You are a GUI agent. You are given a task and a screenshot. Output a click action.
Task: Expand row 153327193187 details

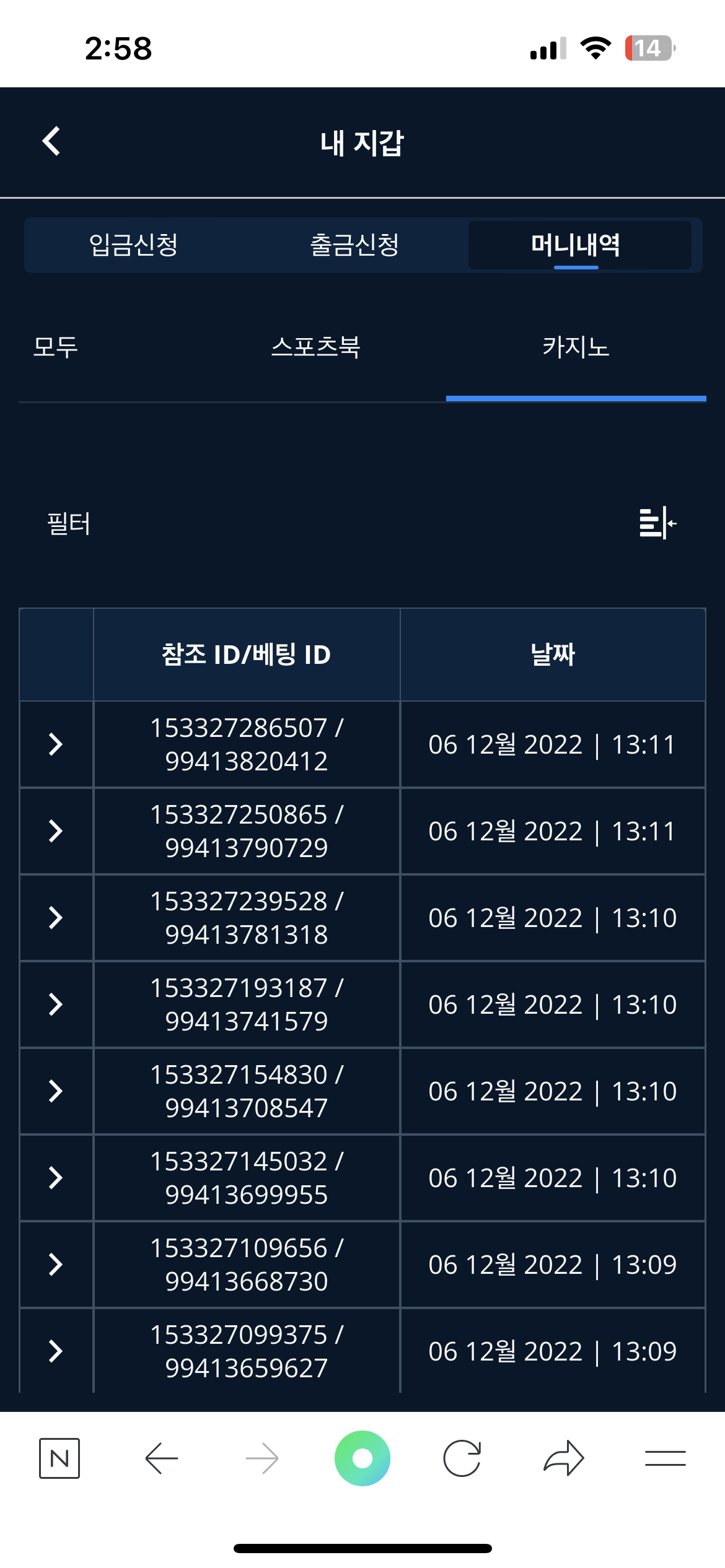pyautogui.click(x=56, y=1004)
